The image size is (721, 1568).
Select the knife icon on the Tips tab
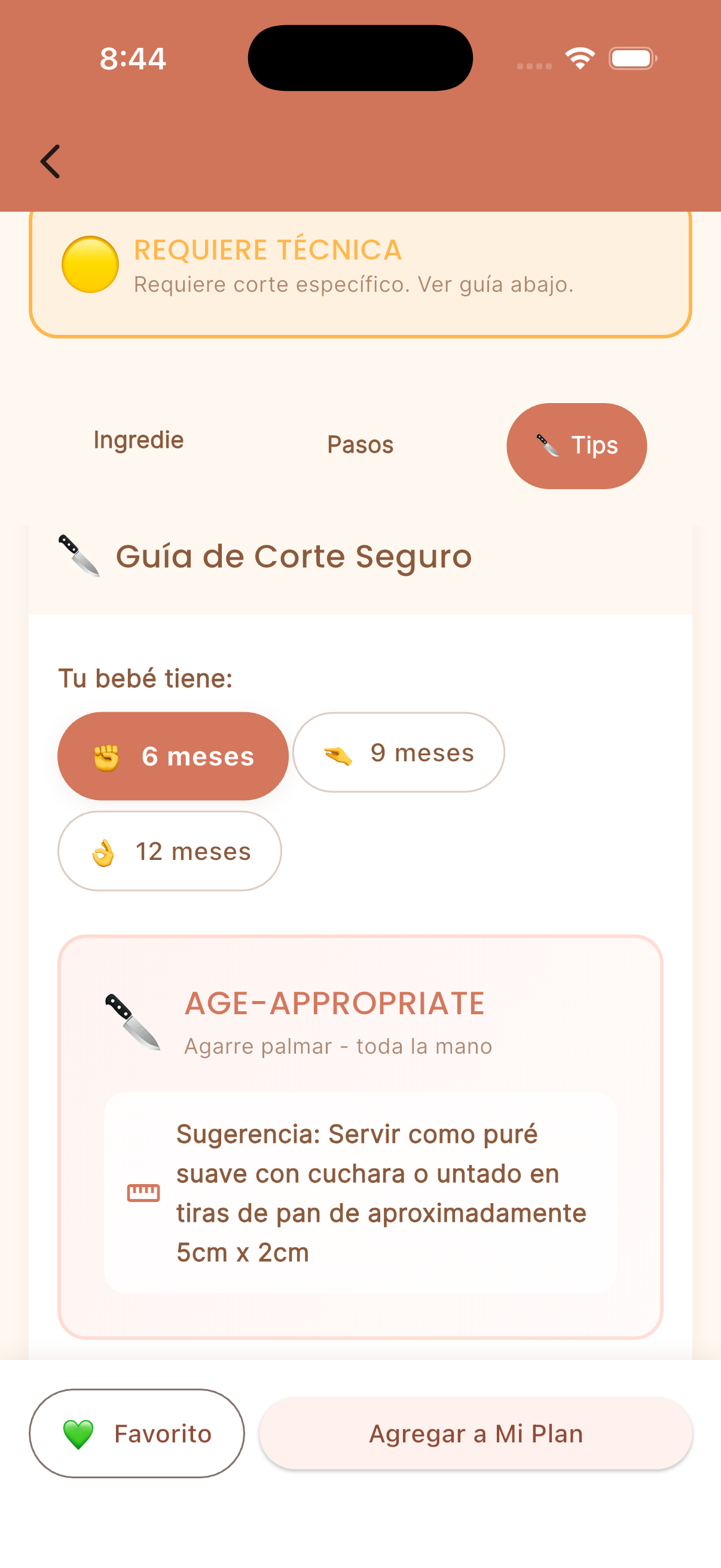(547, 446)
